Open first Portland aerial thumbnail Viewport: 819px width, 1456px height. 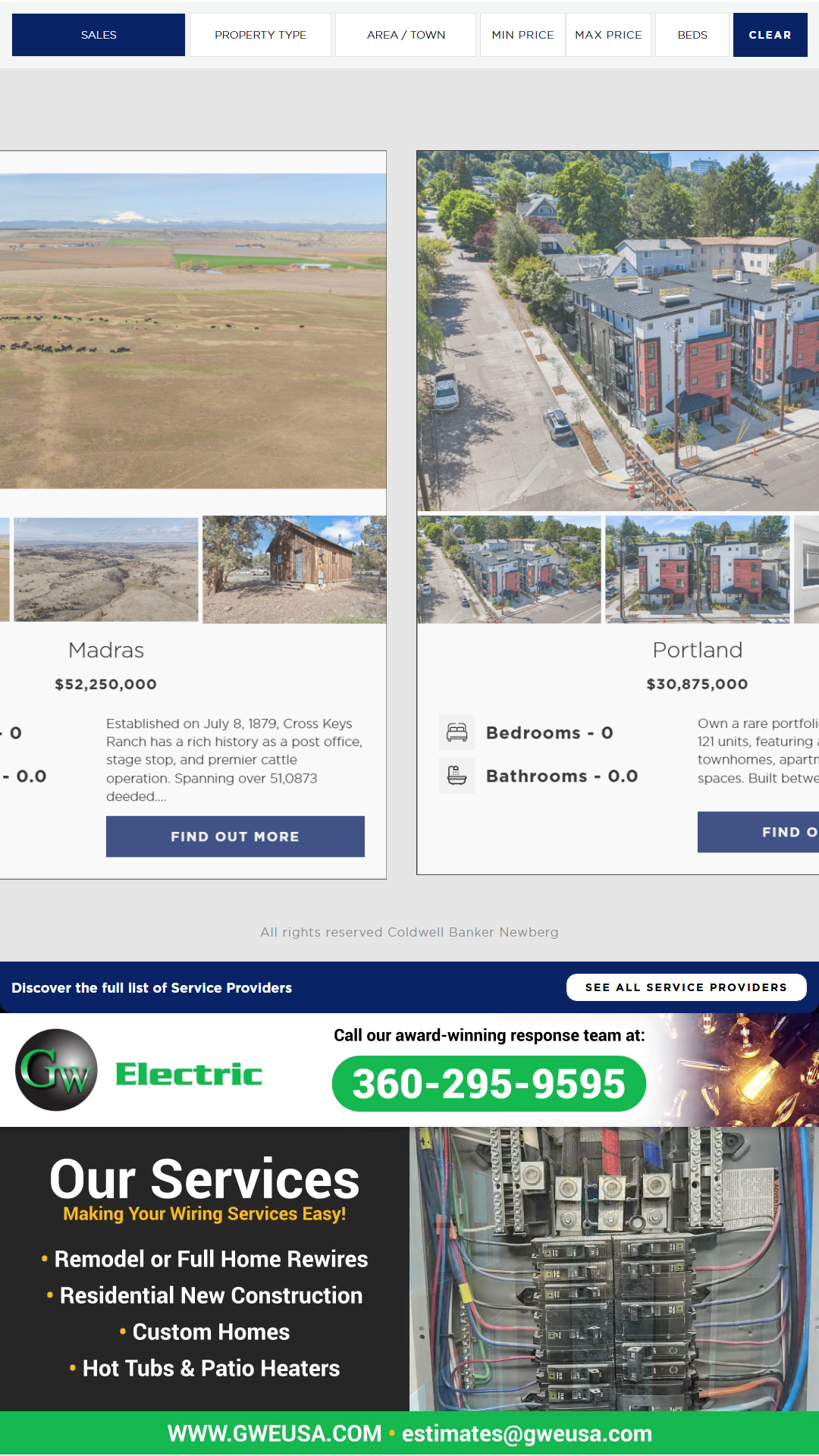[x=510, y=570]
